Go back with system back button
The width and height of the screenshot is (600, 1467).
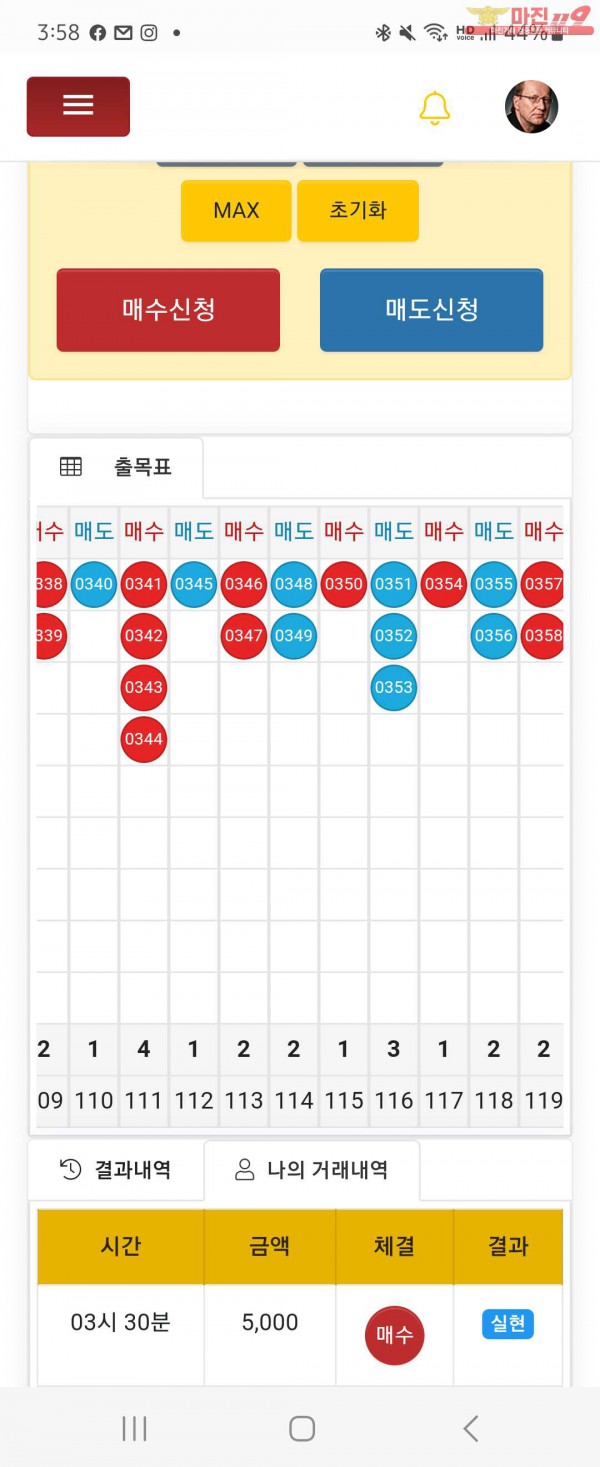click(x=470, y=1428)
